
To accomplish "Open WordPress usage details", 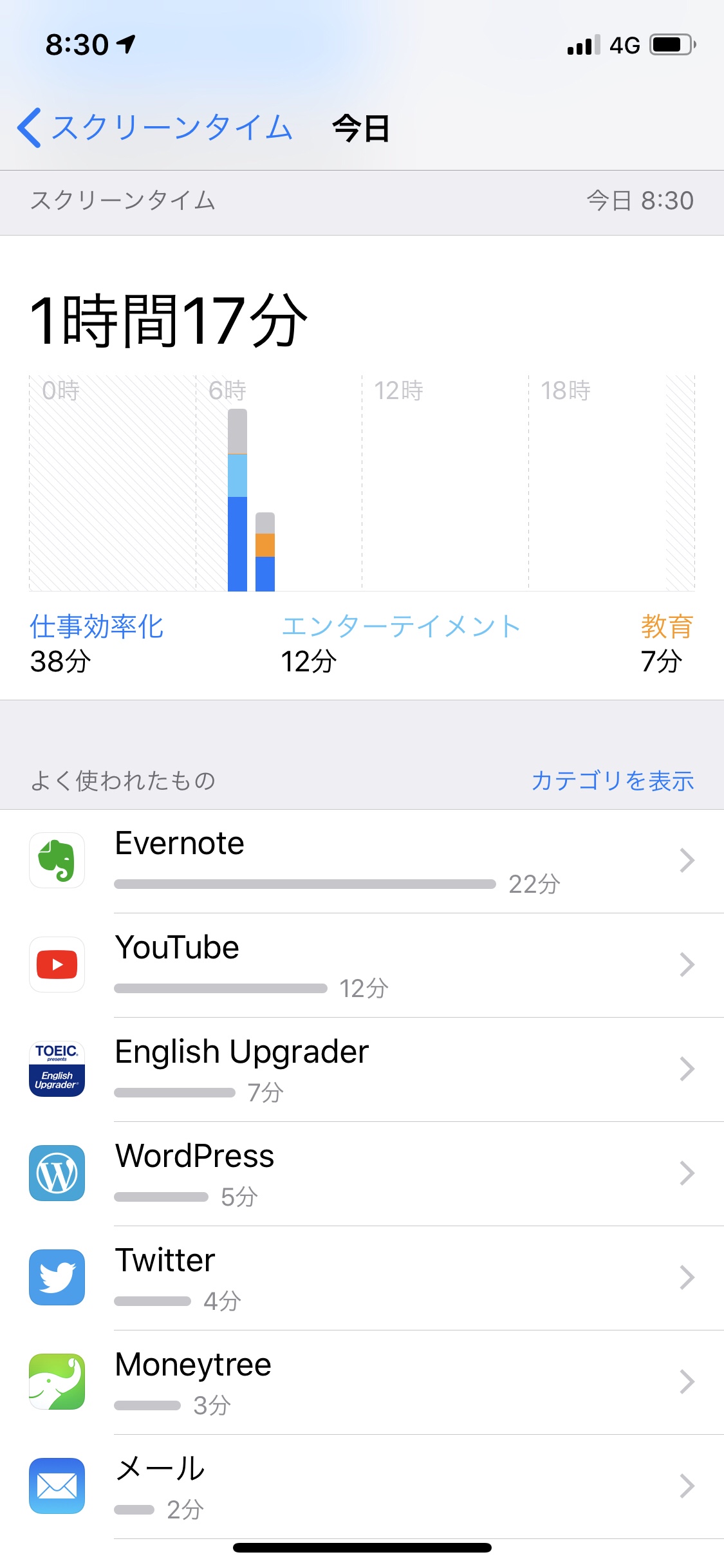I will (362, 1174).
